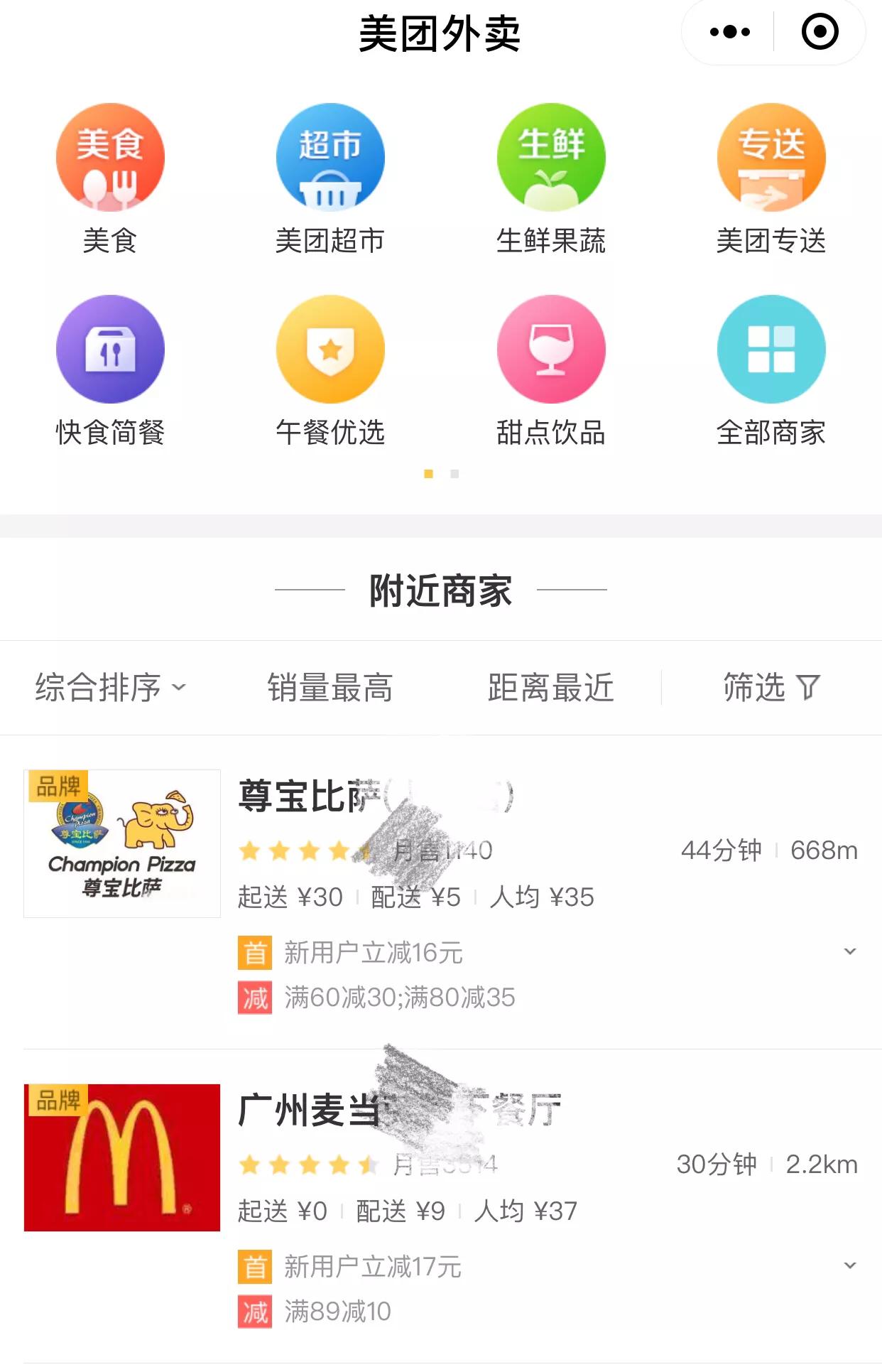Open the 生鲜果蔬 category

(x=551, y=157)
